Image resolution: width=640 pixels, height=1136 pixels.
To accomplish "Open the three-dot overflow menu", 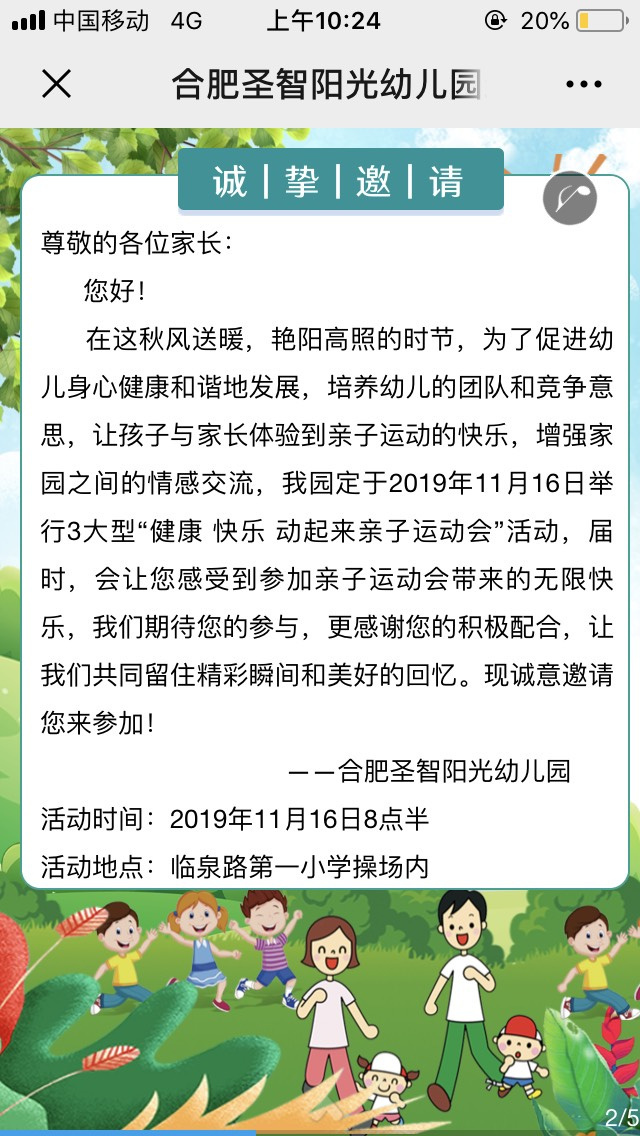I will point(583,85).
